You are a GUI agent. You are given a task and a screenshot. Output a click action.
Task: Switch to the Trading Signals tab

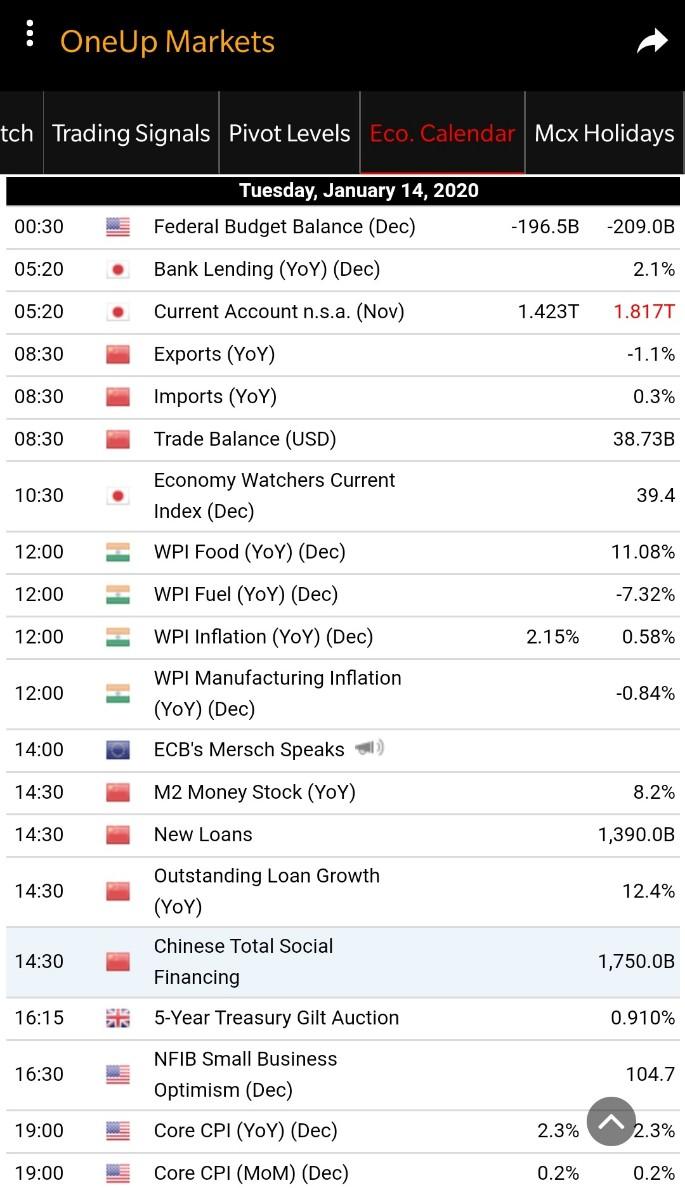[131, 133]
